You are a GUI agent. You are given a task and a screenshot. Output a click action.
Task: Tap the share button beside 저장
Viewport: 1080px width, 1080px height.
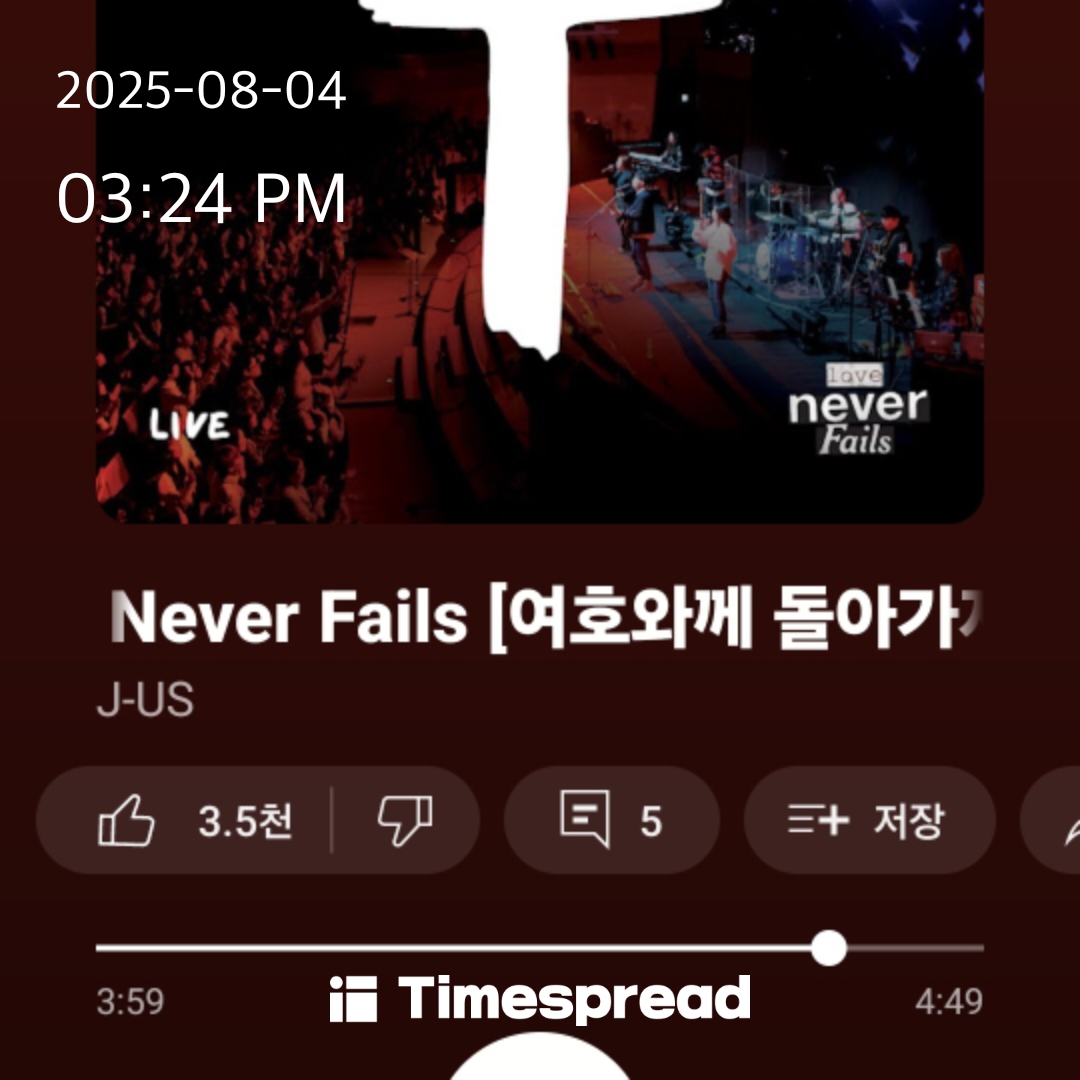tap(1050, 820)
